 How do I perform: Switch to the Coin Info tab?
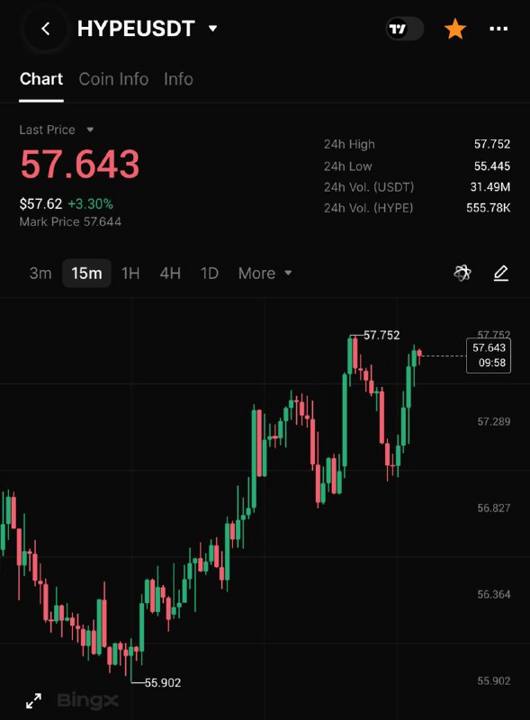tap(113, 79)
